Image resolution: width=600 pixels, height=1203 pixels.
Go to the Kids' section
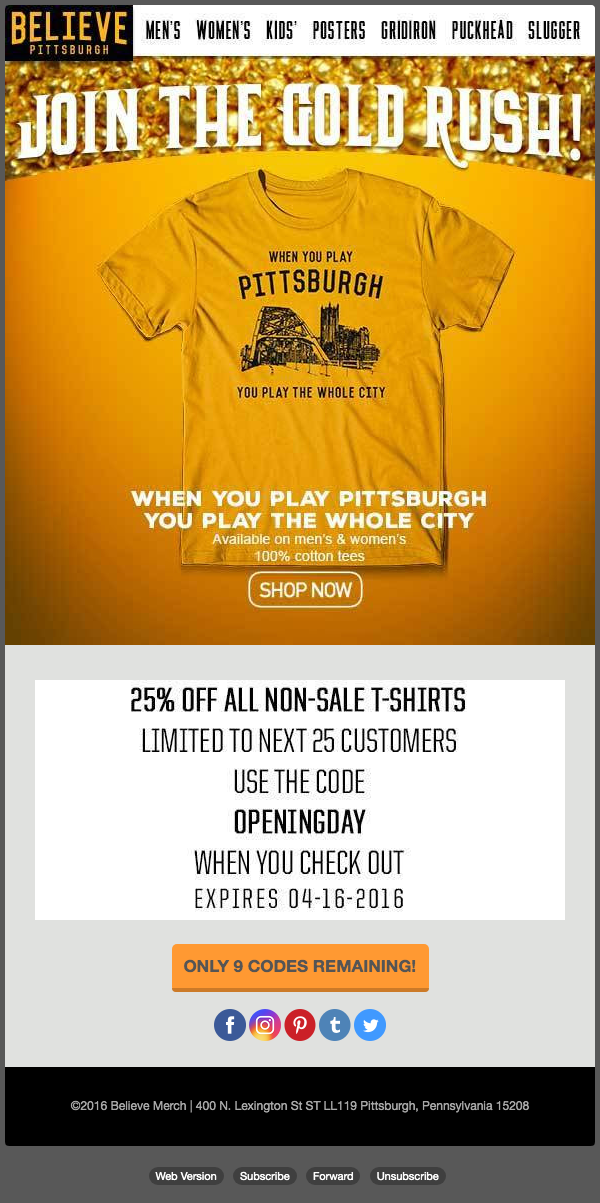coord(282,31)
